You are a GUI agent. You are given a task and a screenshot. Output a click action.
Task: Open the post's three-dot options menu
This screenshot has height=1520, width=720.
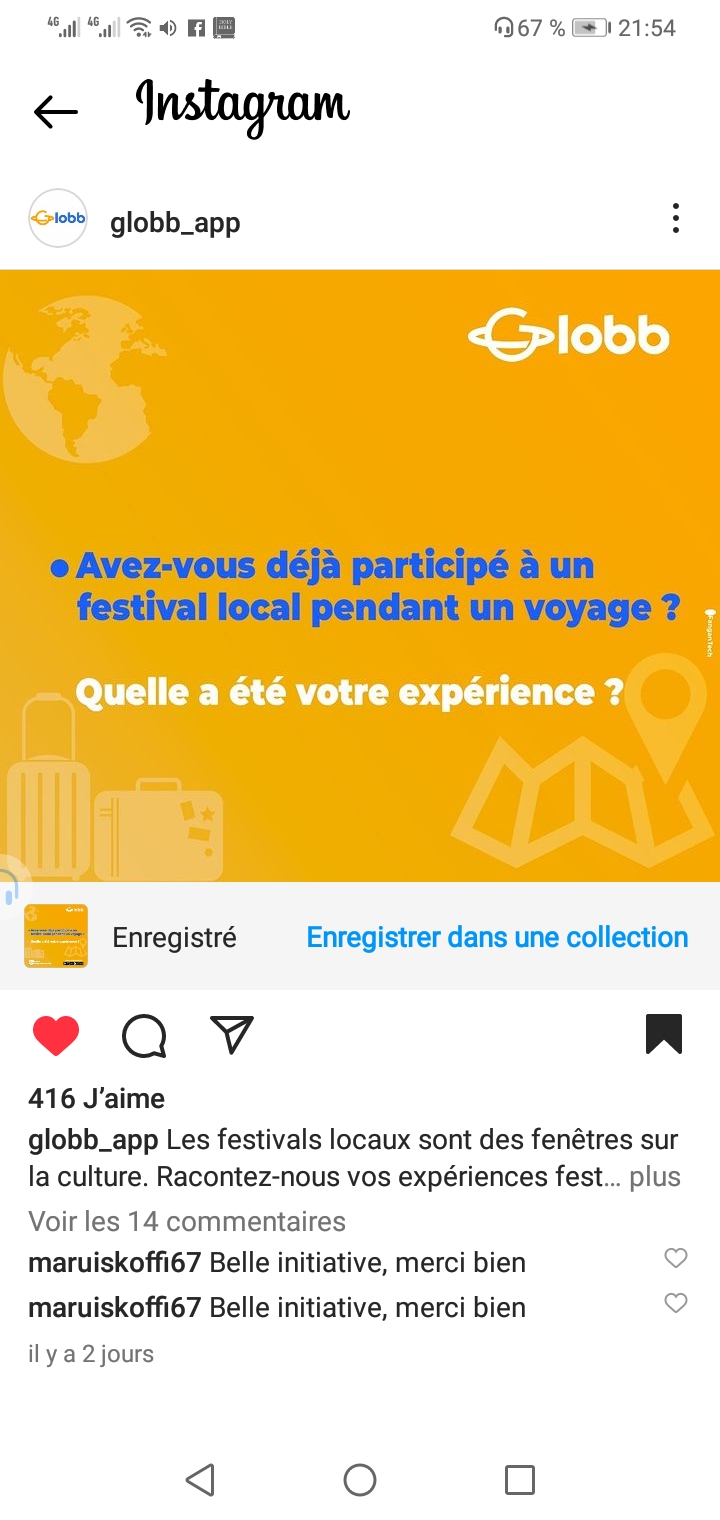click(x=676, y=218)
